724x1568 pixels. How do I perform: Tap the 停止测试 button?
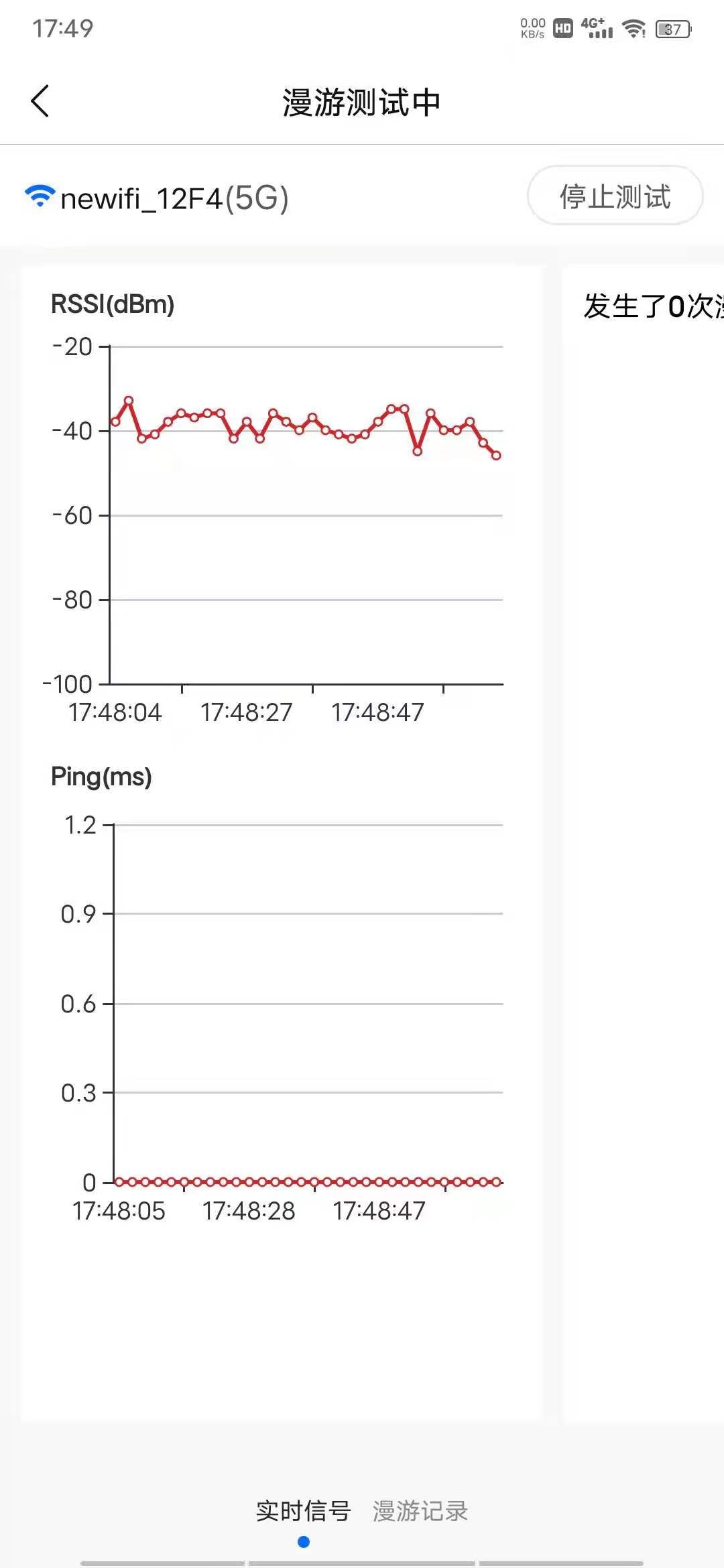pos(615,196)
